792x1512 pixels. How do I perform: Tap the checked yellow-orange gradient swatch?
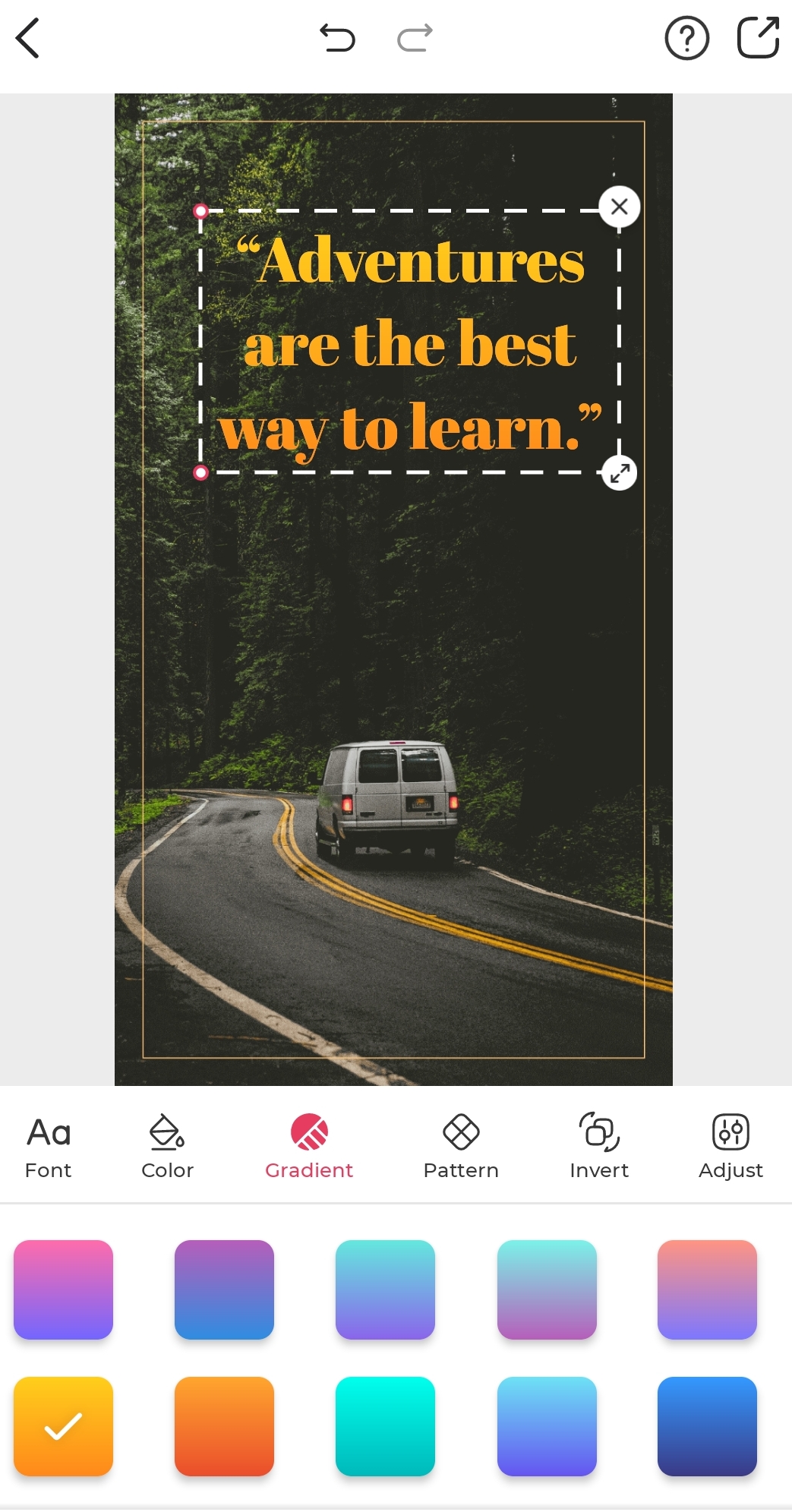click(64, 1426)
